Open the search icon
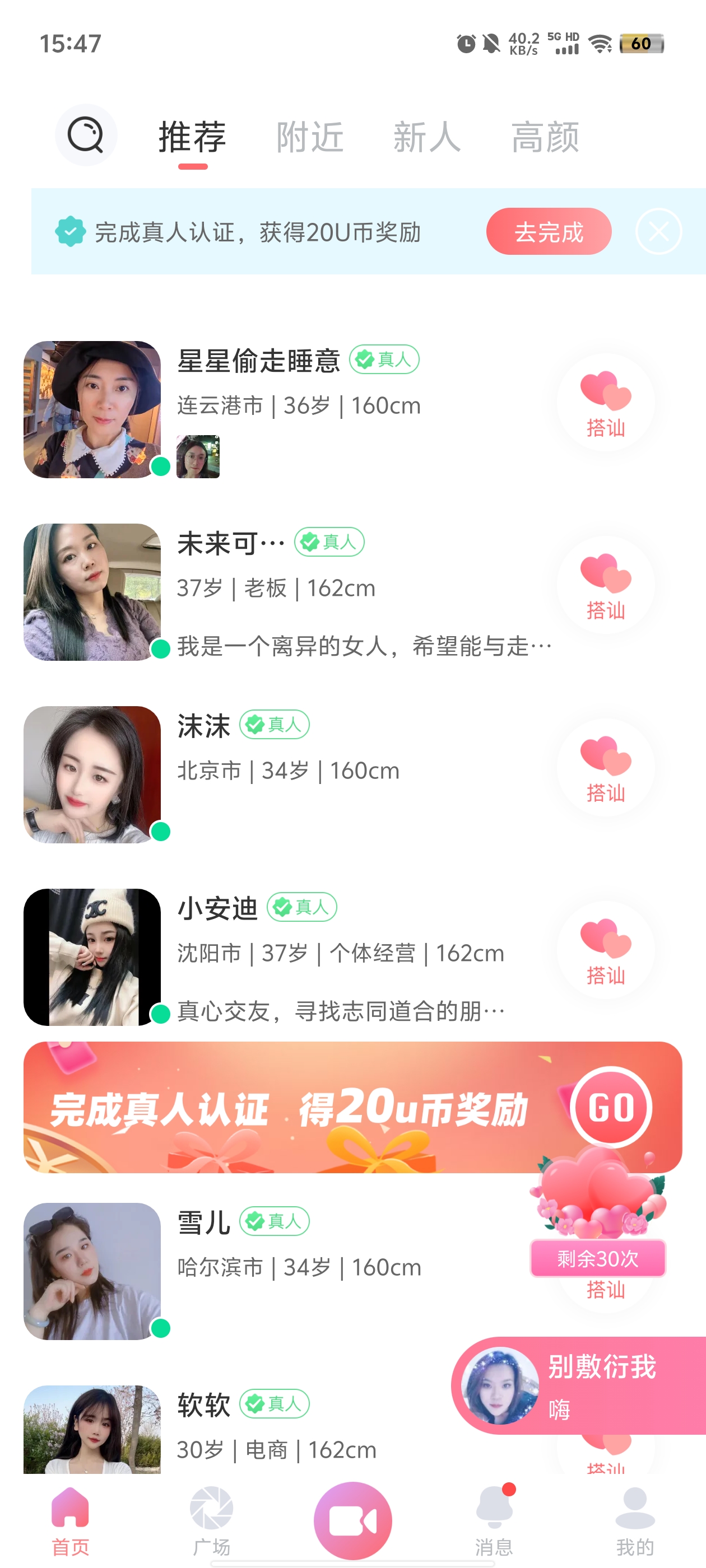The image size is (706, 1568). pyautogui.click(x=85, y=135)
